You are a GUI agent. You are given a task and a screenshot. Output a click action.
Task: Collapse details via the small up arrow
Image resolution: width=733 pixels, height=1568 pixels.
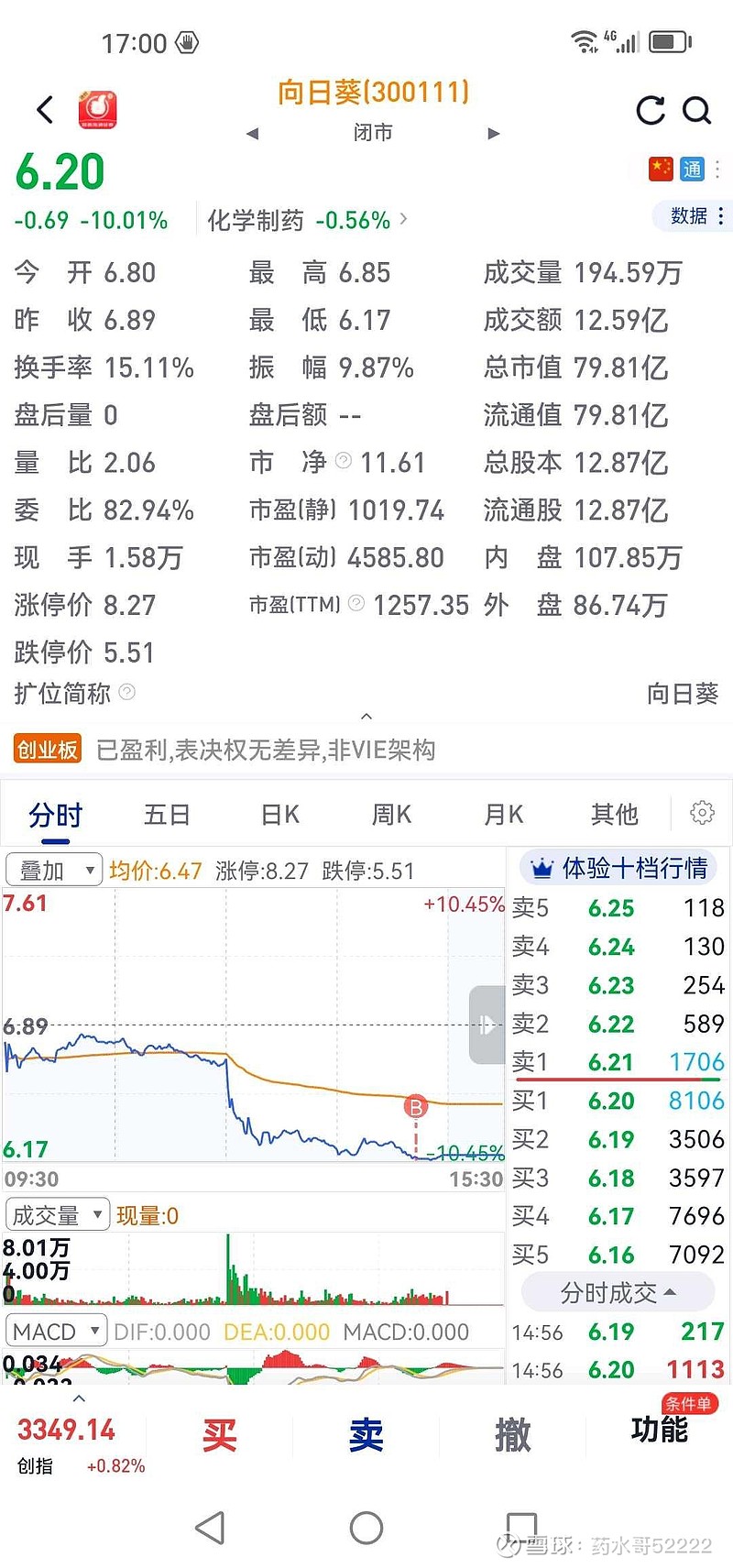(366, 717)
